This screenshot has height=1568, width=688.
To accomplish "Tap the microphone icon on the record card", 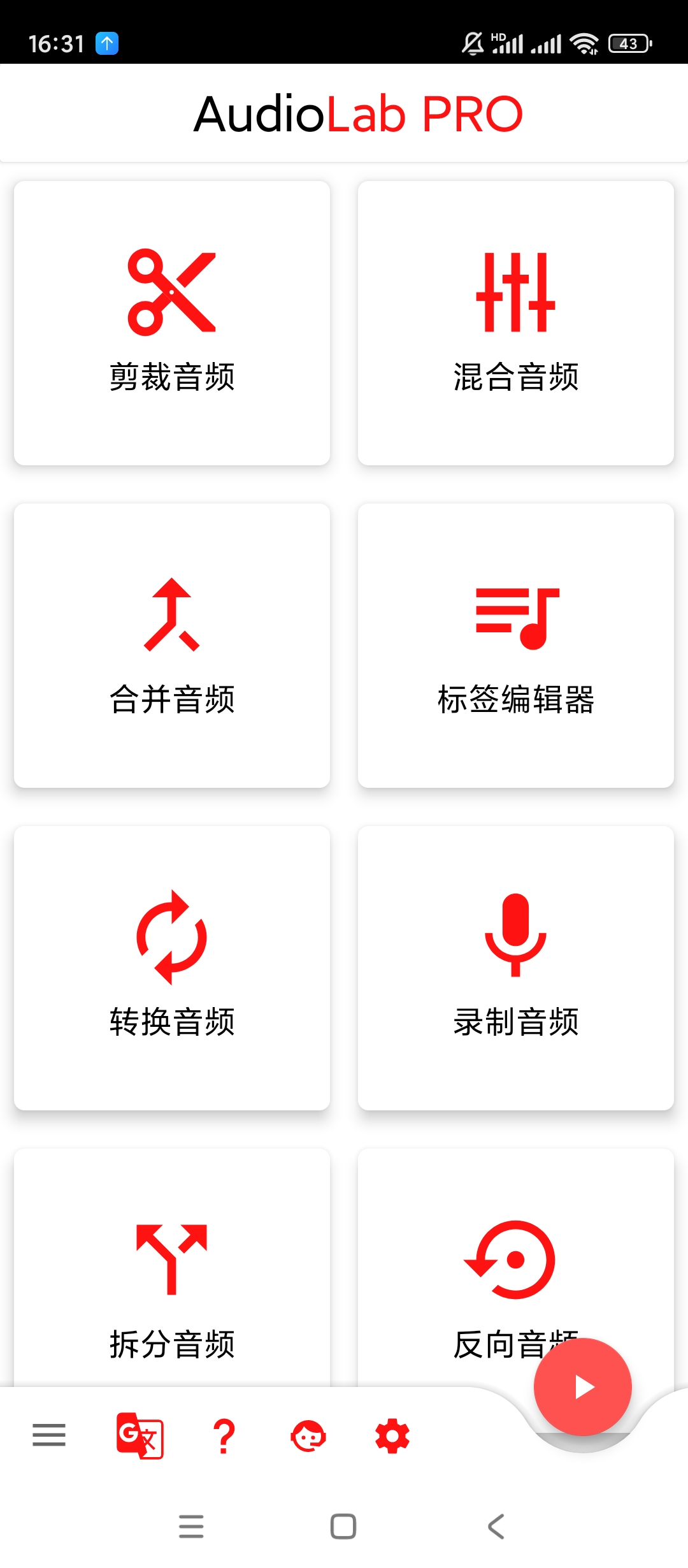I will [x=515, y=937].
